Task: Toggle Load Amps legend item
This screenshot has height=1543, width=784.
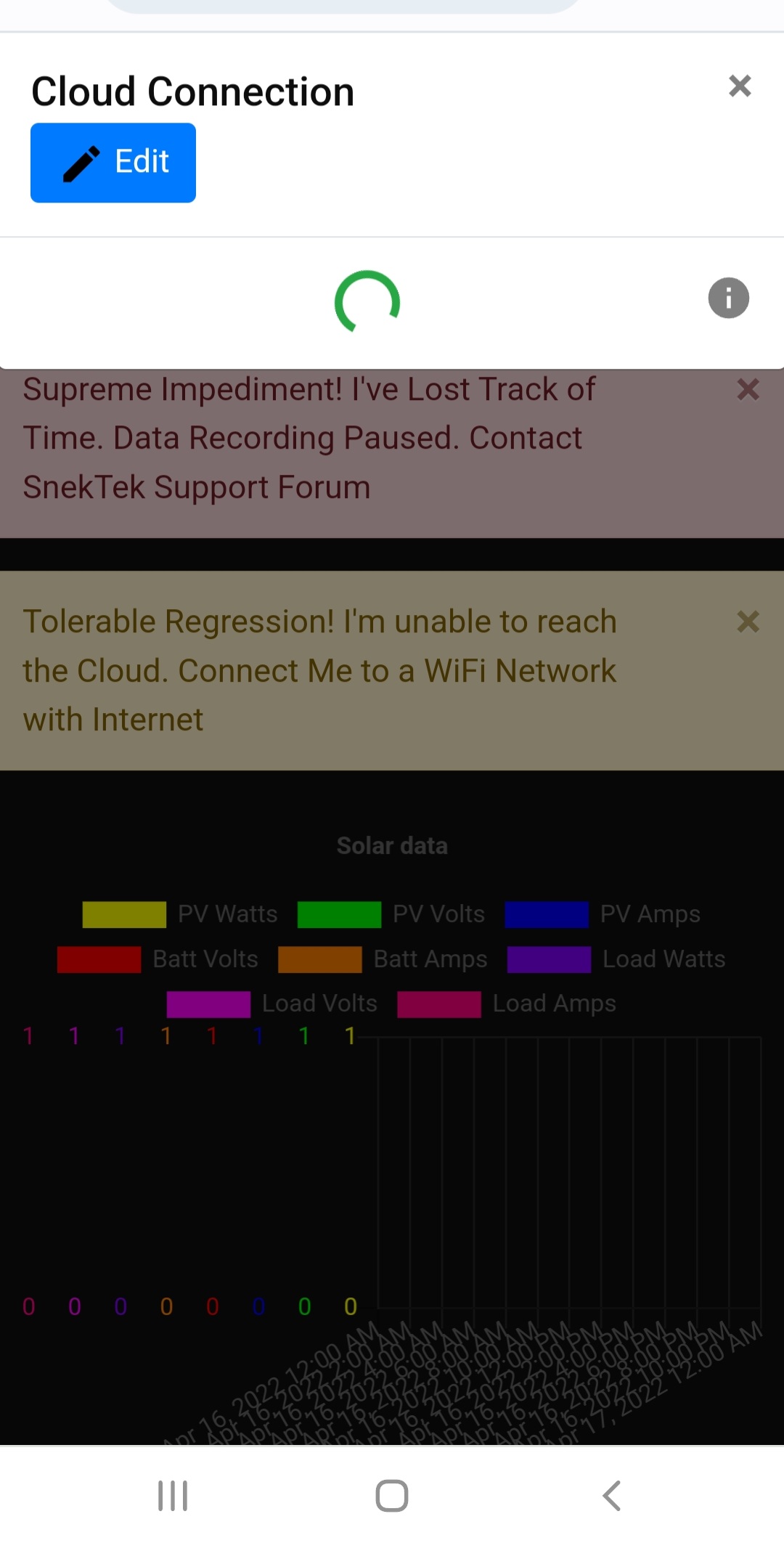Action: point(507,1003)
